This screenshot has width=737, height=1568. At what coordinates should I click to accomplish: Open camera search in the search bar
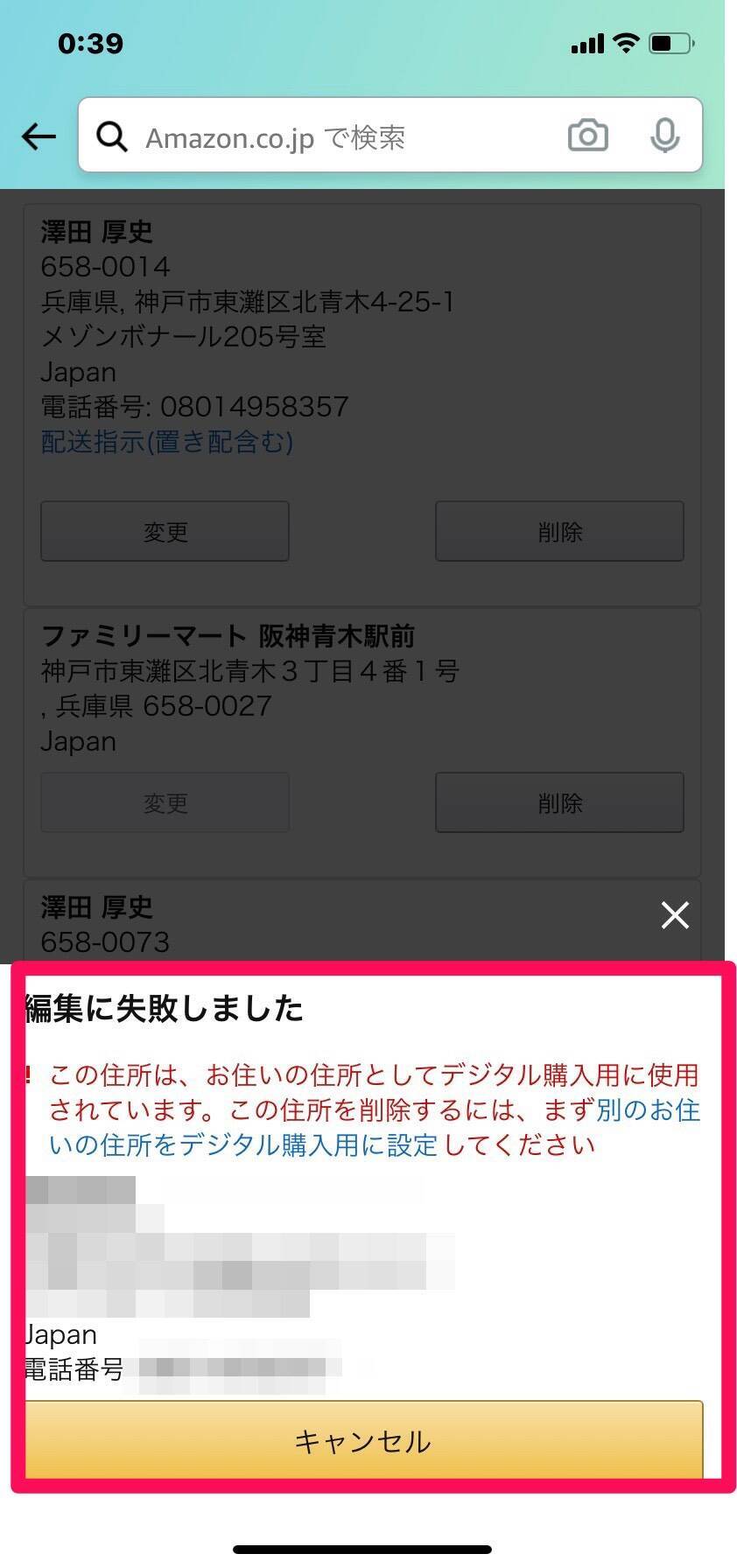587,136
